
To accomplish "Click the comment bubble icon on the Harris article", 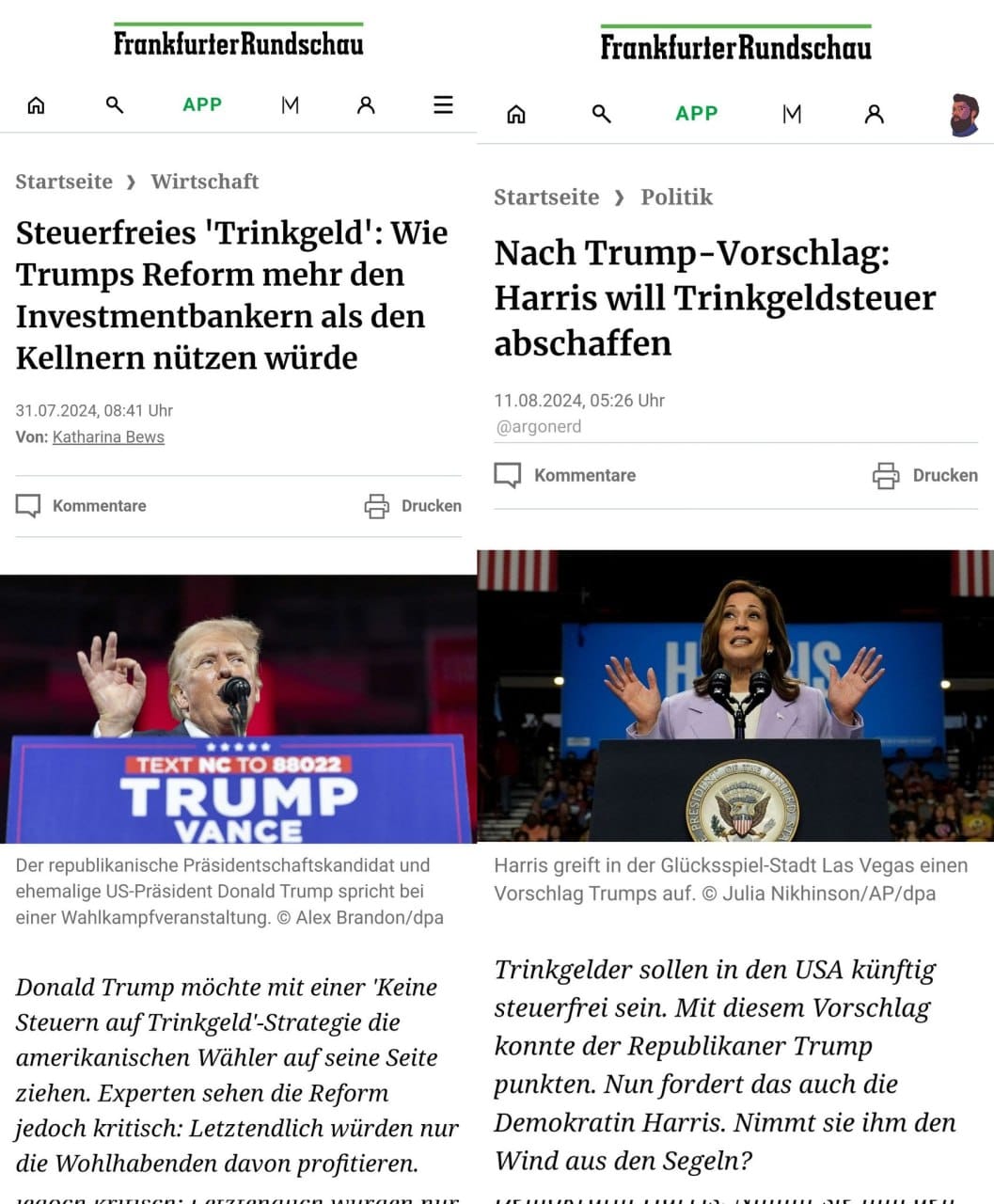I will (x=507, y=475).
